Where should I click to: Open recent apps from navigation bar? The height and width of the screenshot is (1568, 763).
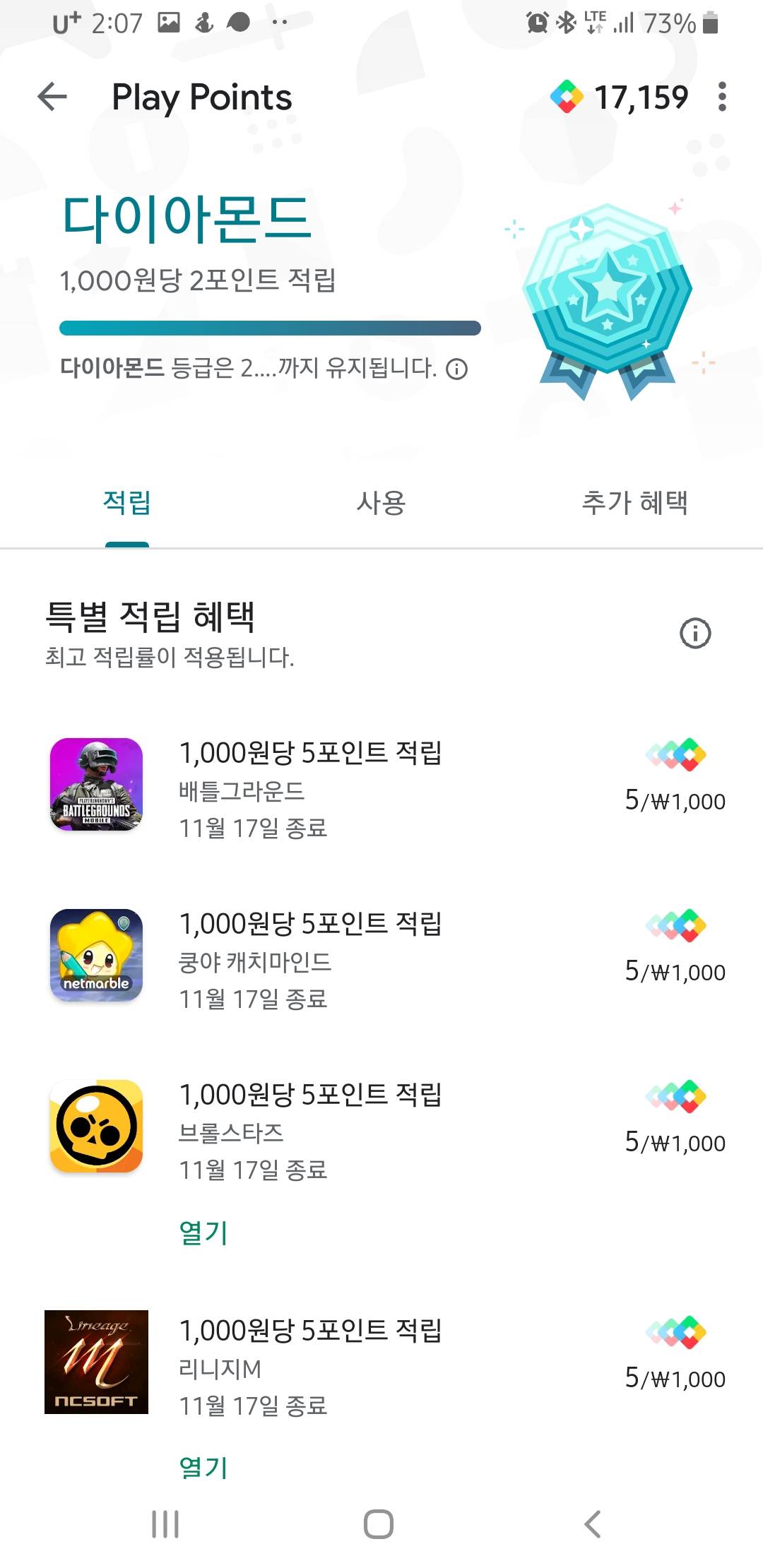coord(165,1524)
